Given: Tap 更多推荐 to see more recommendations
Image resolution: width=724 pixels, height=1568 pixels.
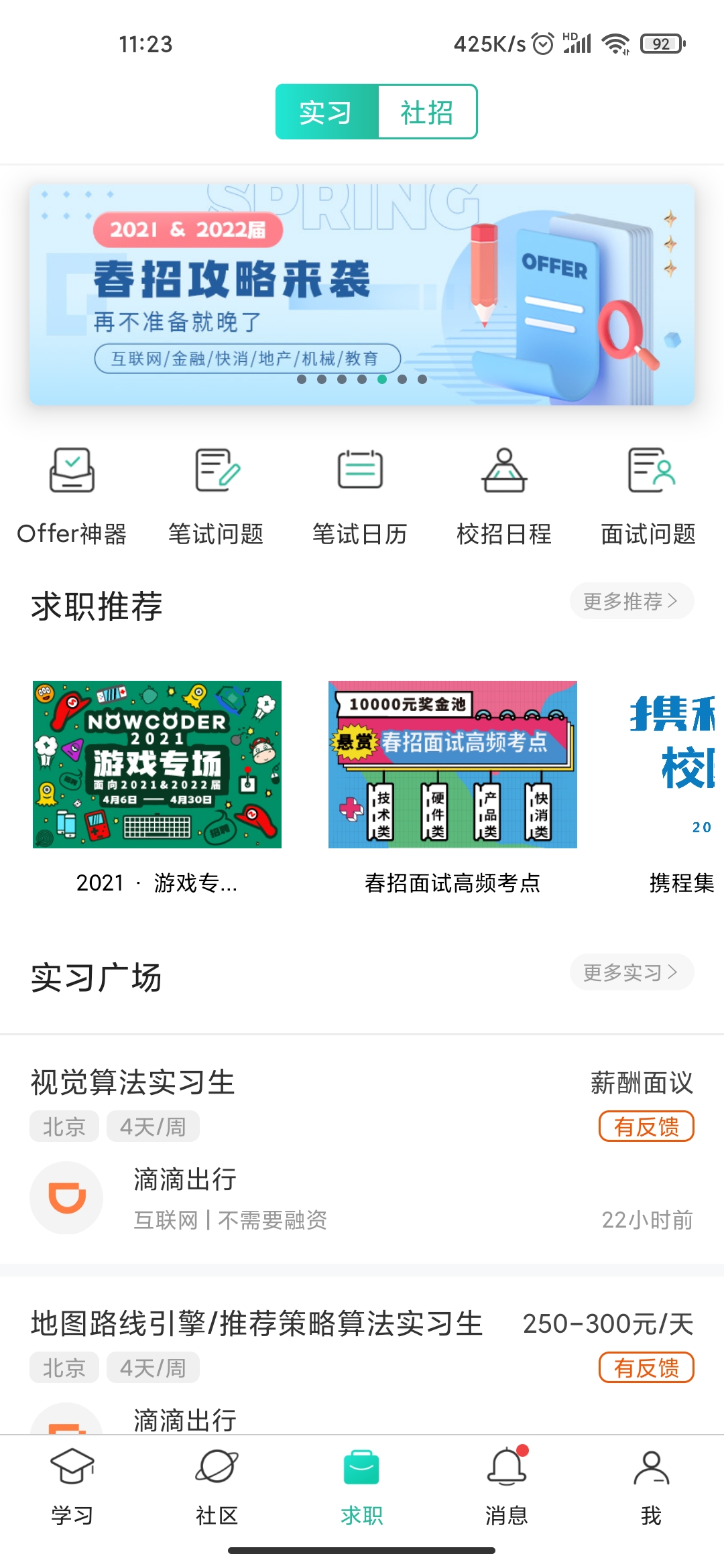Looking at the screenshot, I should click(x=631, y=601).
